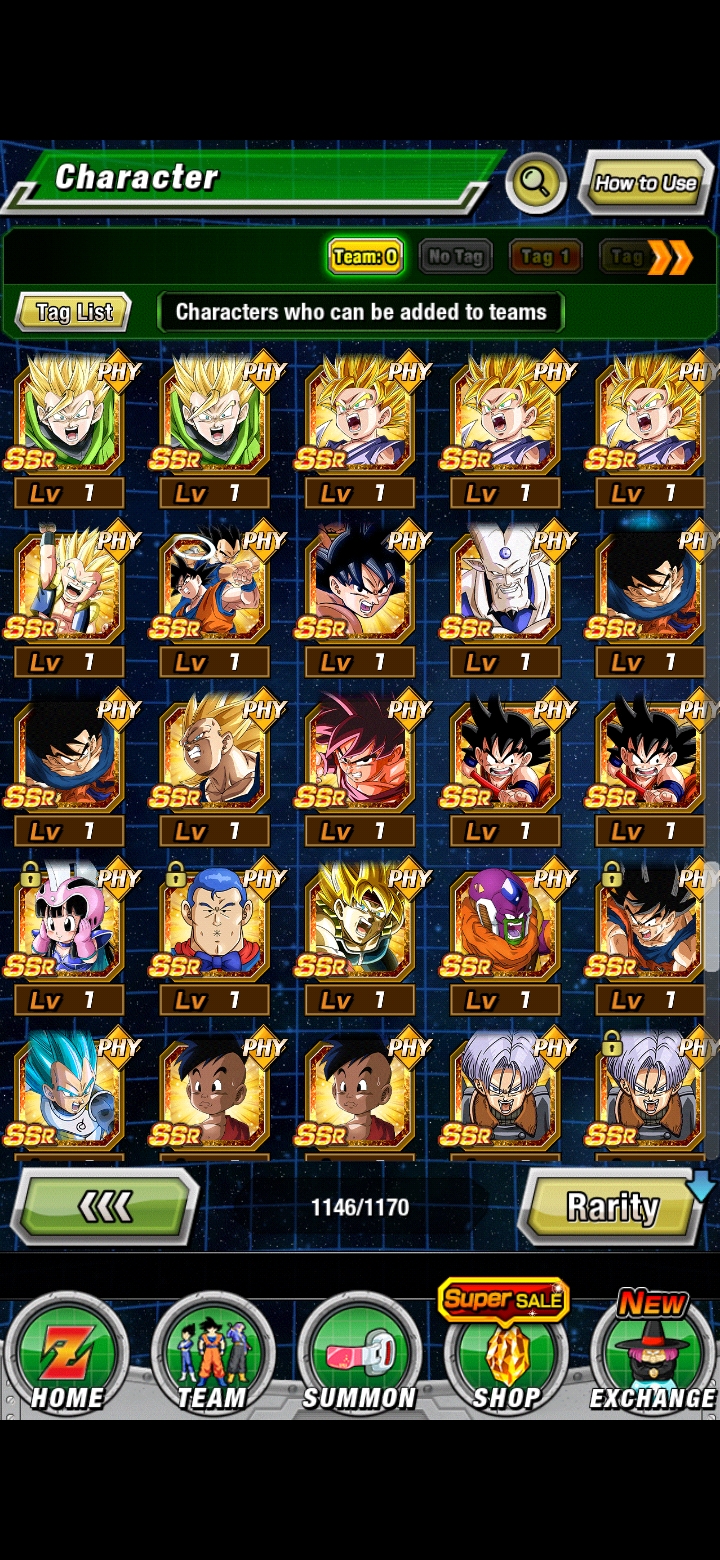Open the magnifying glass search

tap(536, 183)
